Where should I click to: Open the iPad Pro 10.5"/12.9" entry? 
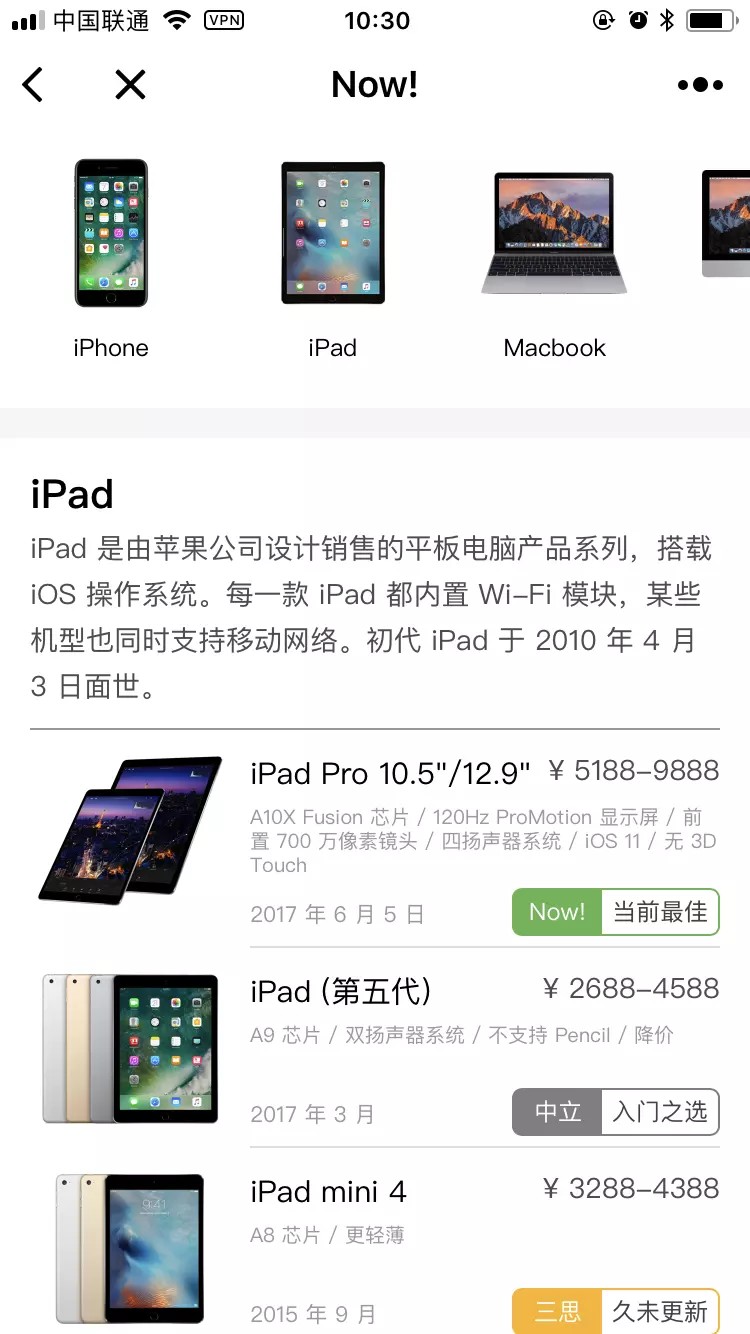tap(390, 774)
